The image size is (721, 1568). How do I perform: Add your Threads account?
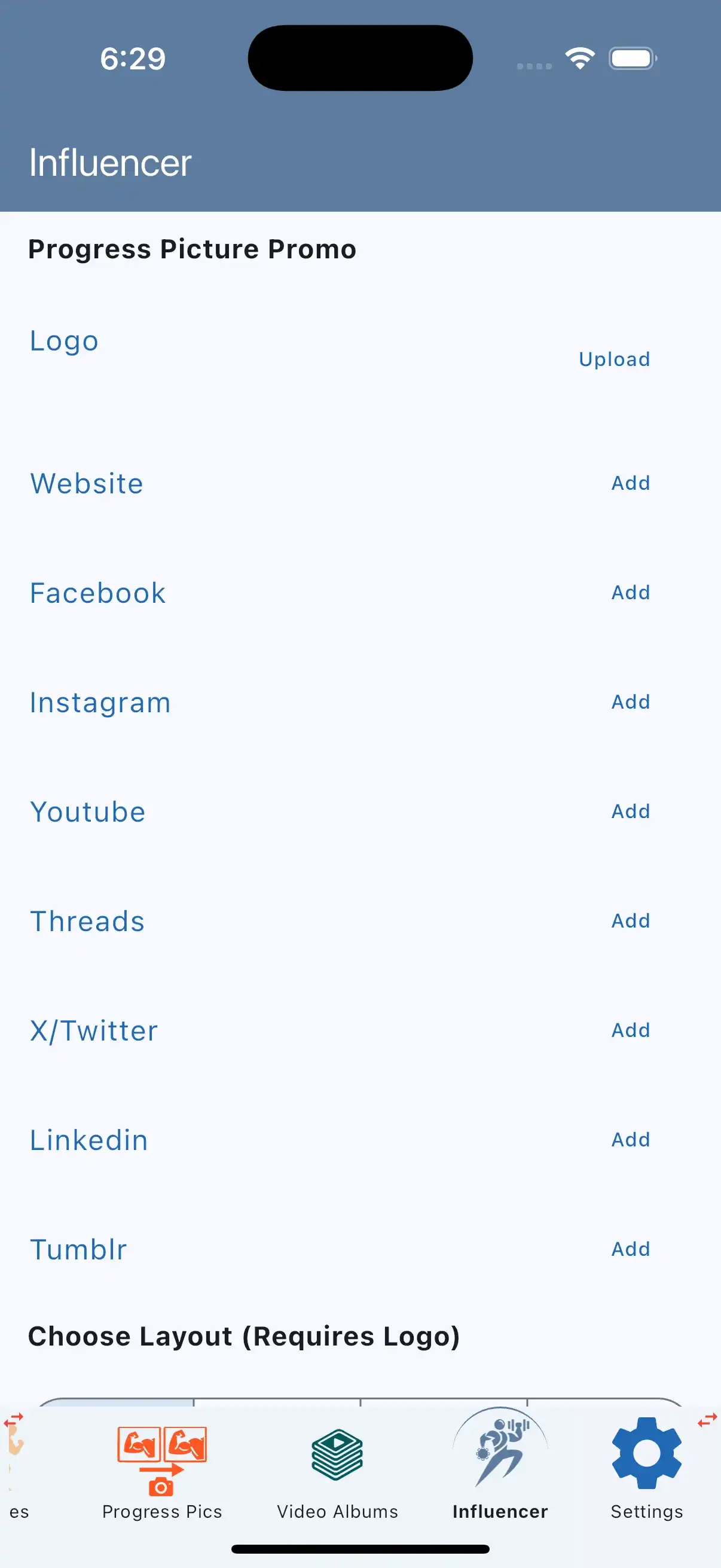tap(630, 921)
